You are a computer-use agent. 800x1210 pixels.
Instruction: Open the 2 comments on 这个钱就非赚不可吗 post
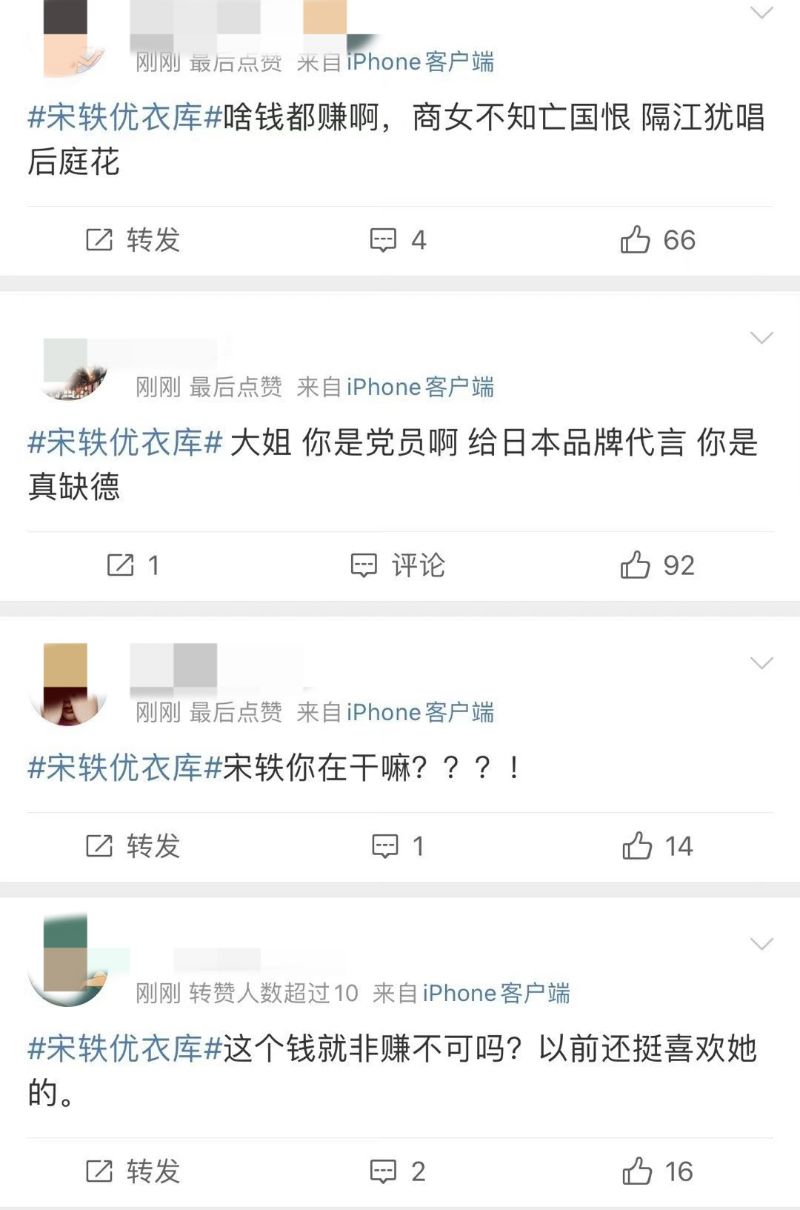tap(397, 1171)
